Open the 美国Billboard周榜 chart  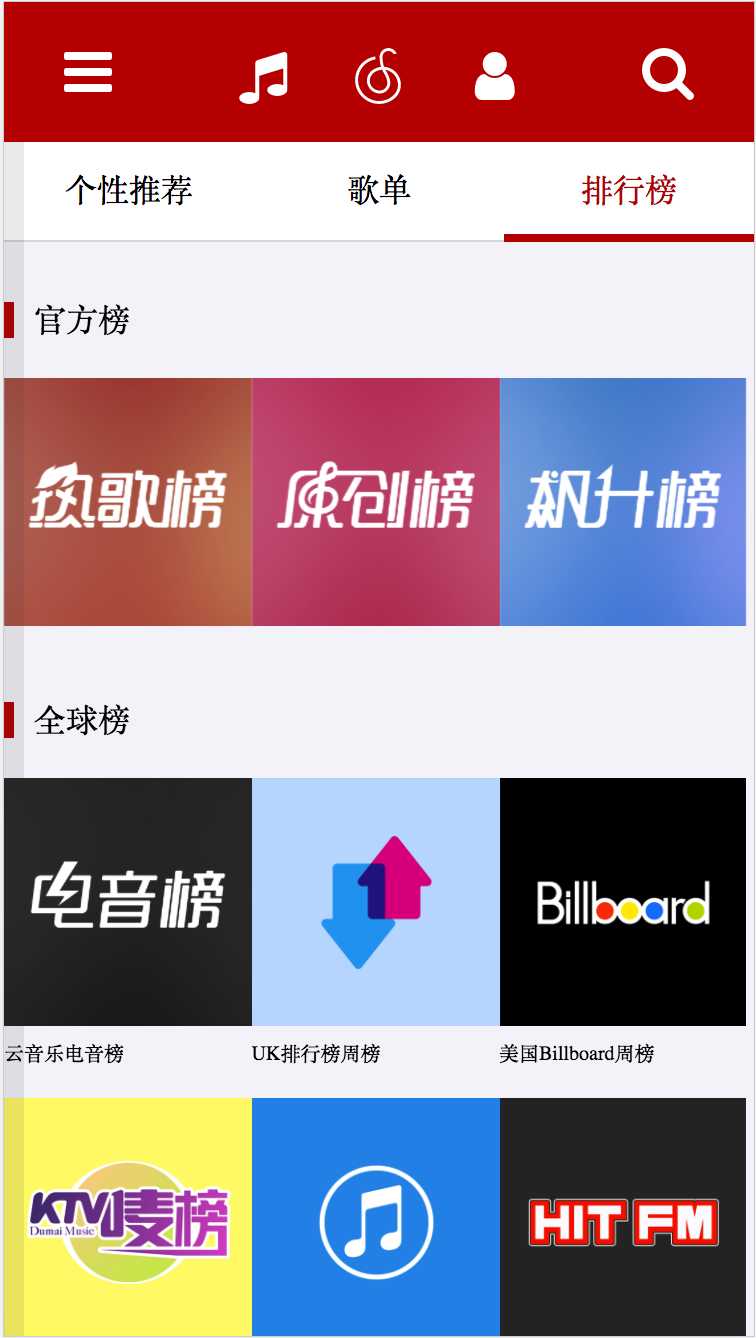[x=623, y=902]
